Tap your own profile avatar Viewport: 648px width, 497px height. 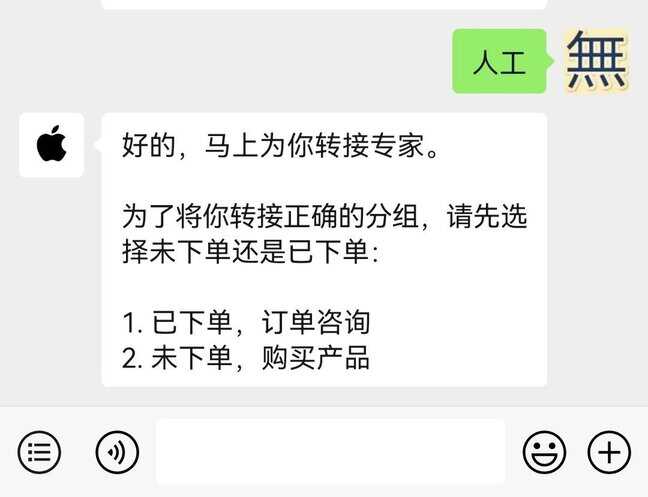point(596,61)
